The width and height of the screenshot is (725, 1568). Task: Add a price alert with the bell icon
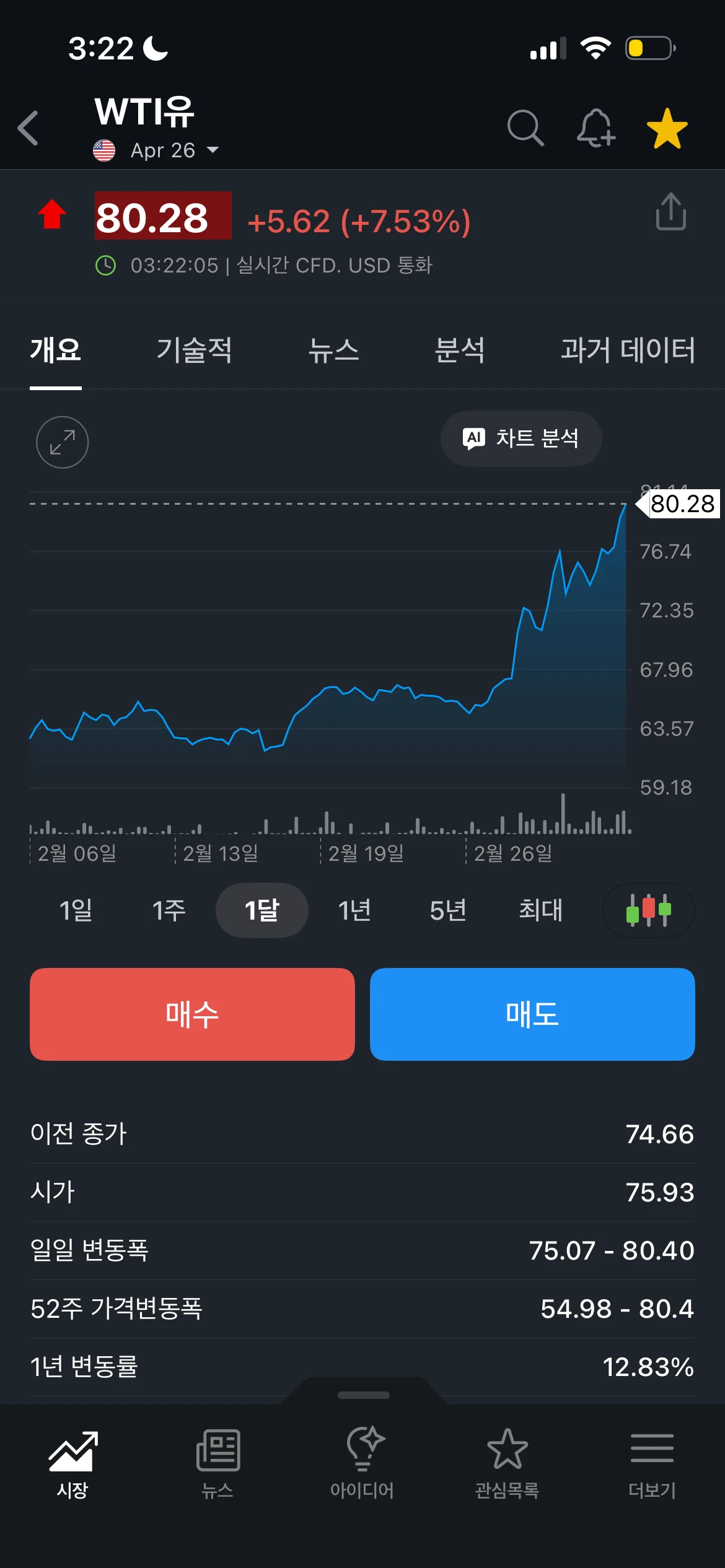click(x=595, y=128)
